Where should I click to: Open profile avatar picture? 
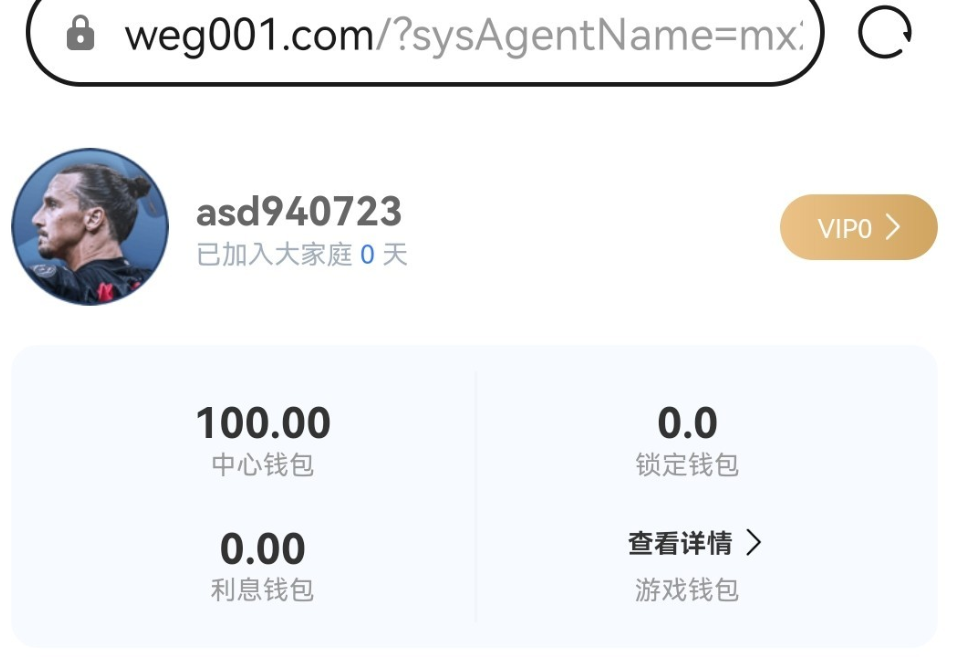coord(90,226)
